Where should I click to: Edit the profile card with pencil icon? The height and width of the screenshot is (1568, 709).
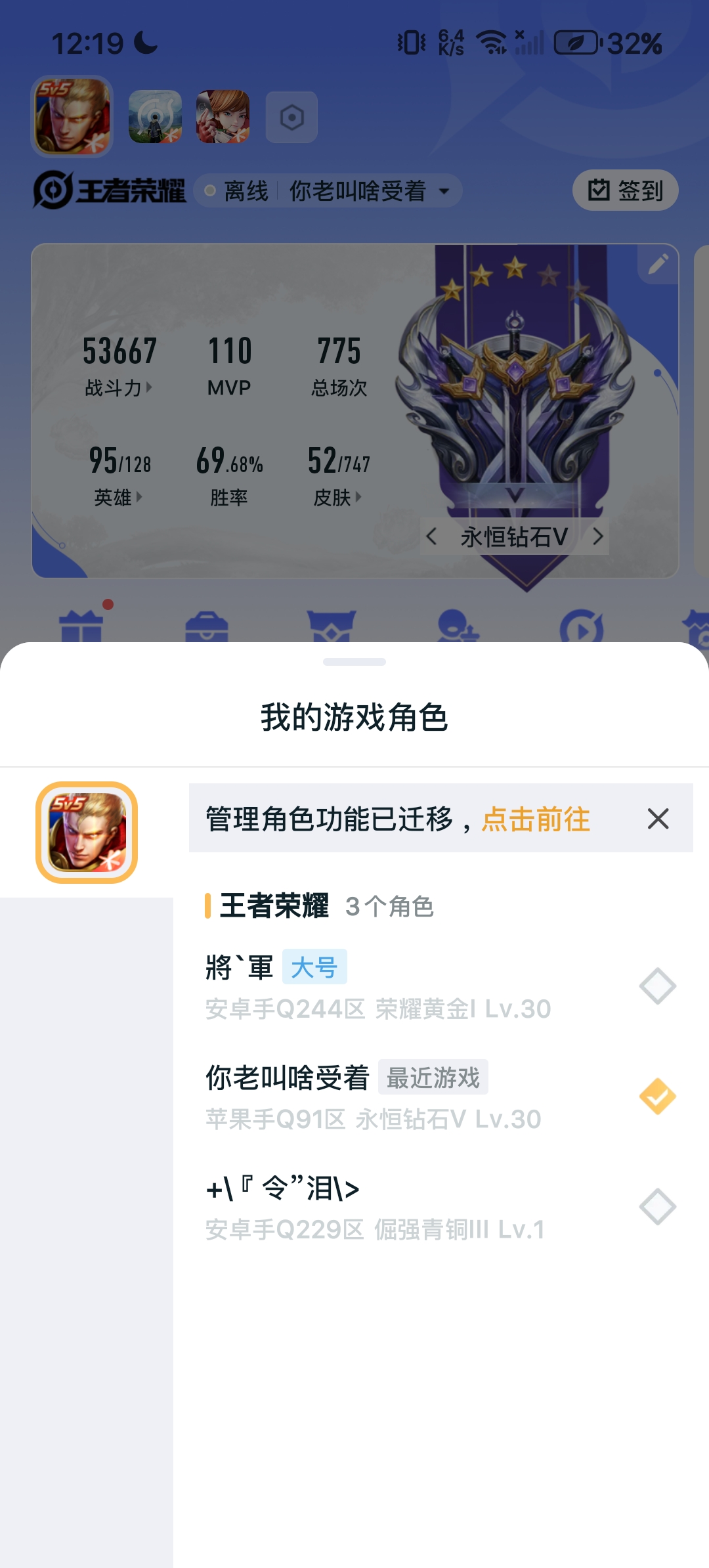pos(658,264)
